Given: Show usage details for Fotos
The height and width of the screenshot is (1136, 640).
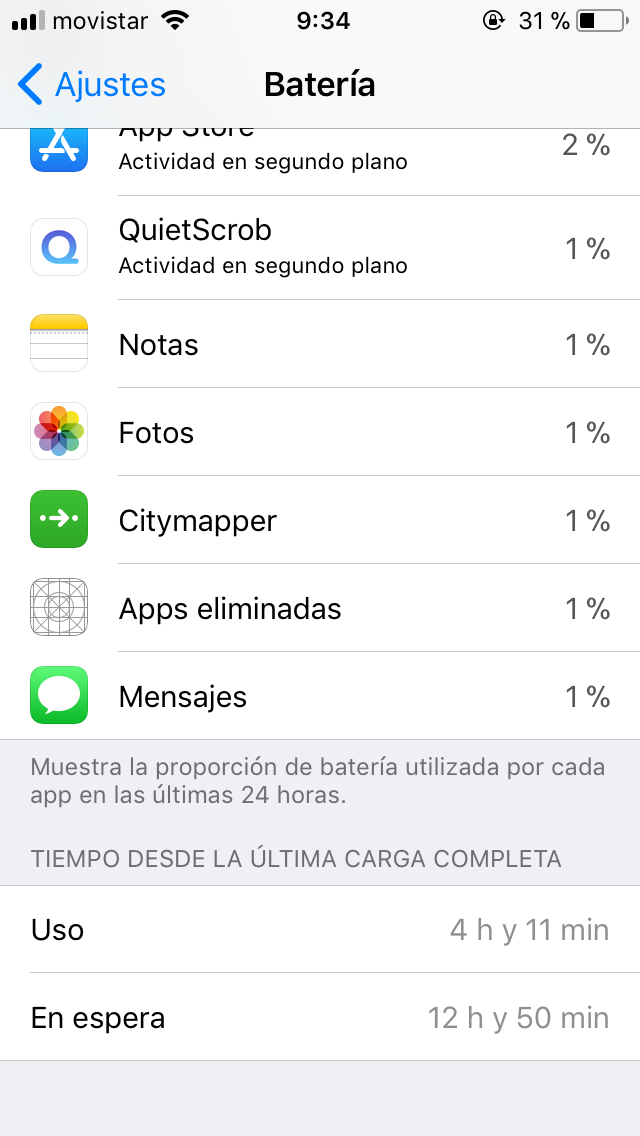Looking at the screenshot, I should point(320,433).
